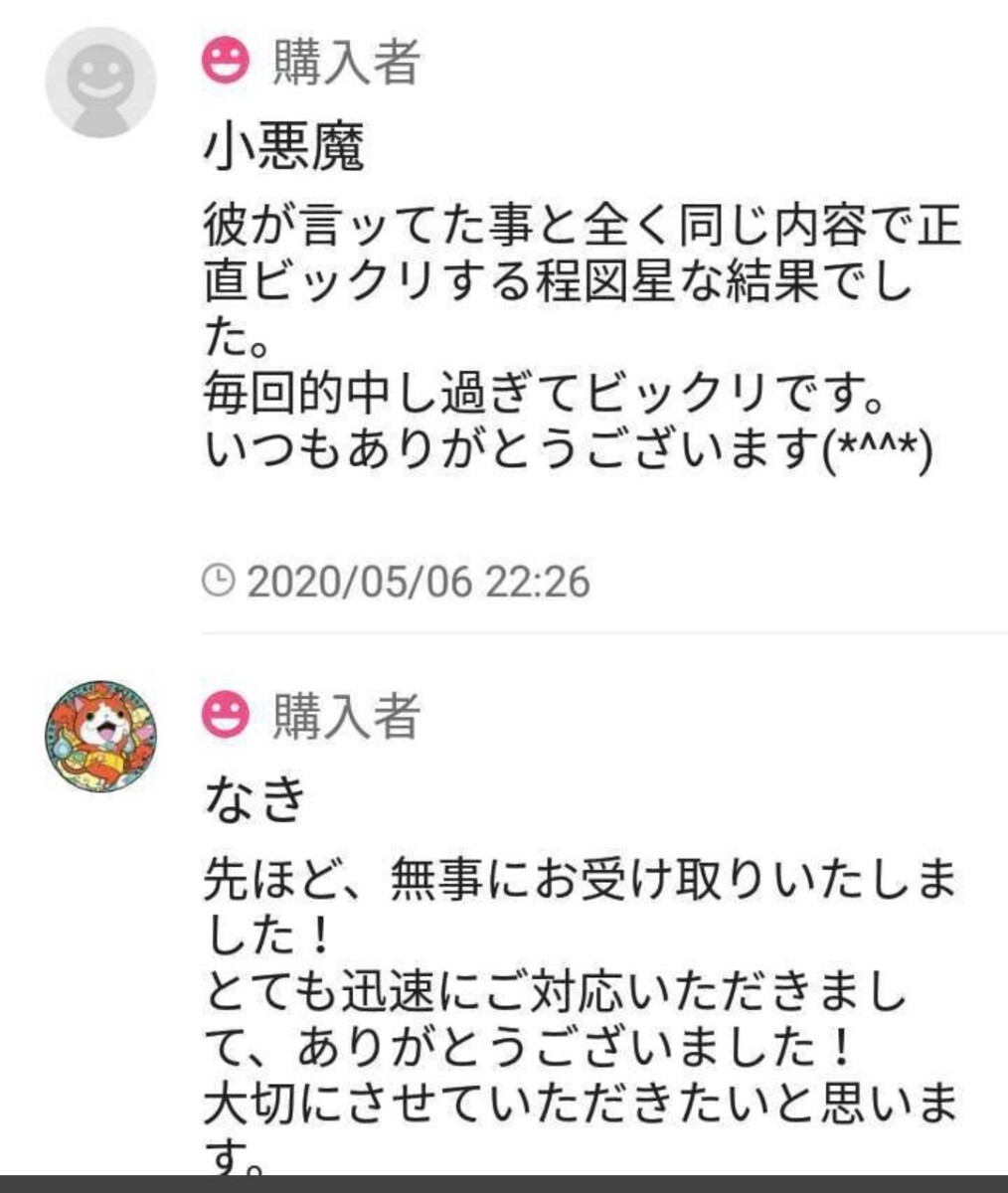This screenshot has width=1008, height=1193.
Task: Select the second 購入者 smiley icon
Action: coord(227,714)
